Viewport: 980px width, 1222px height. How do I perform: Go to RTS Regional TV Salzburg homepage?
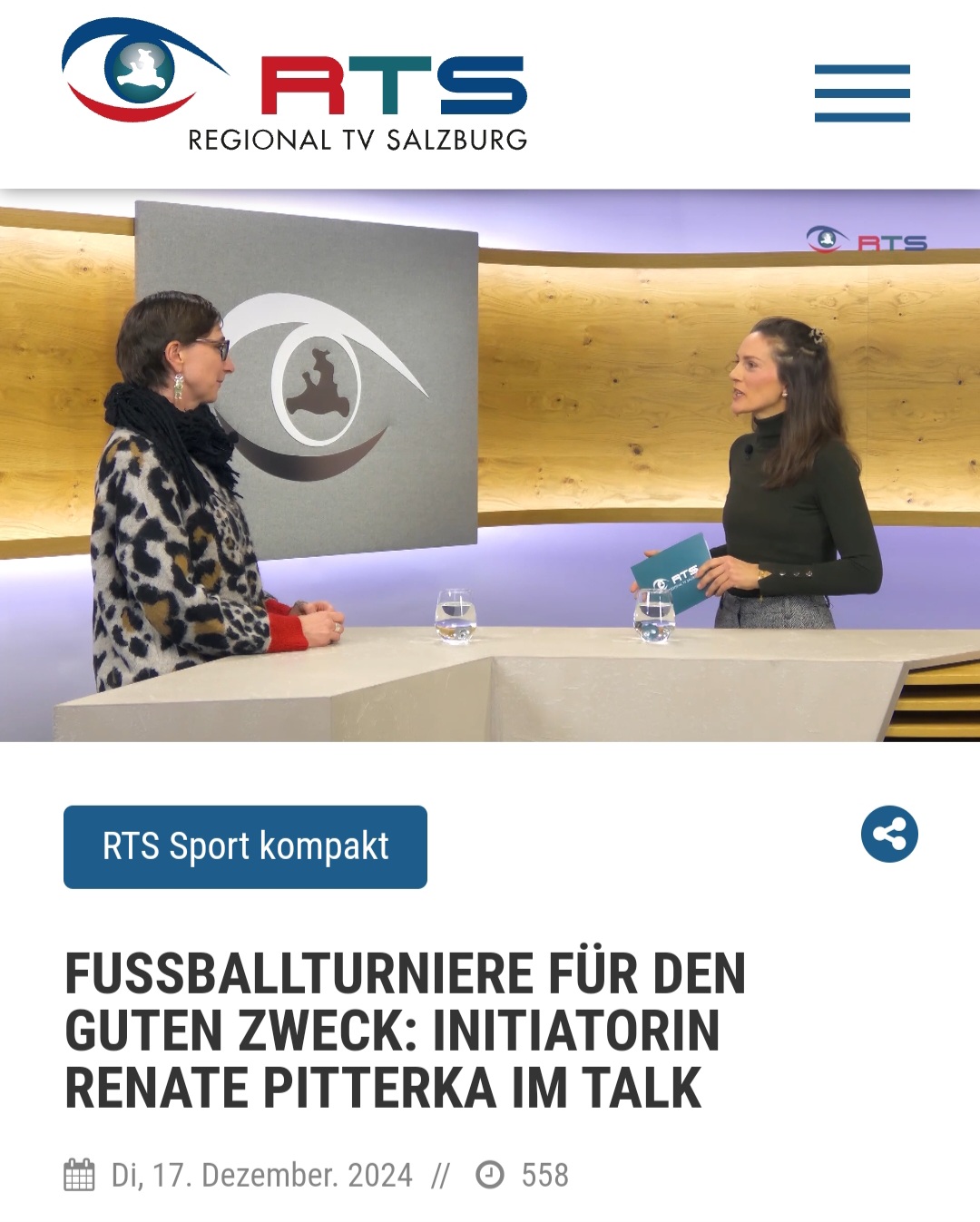pos(295,86)
